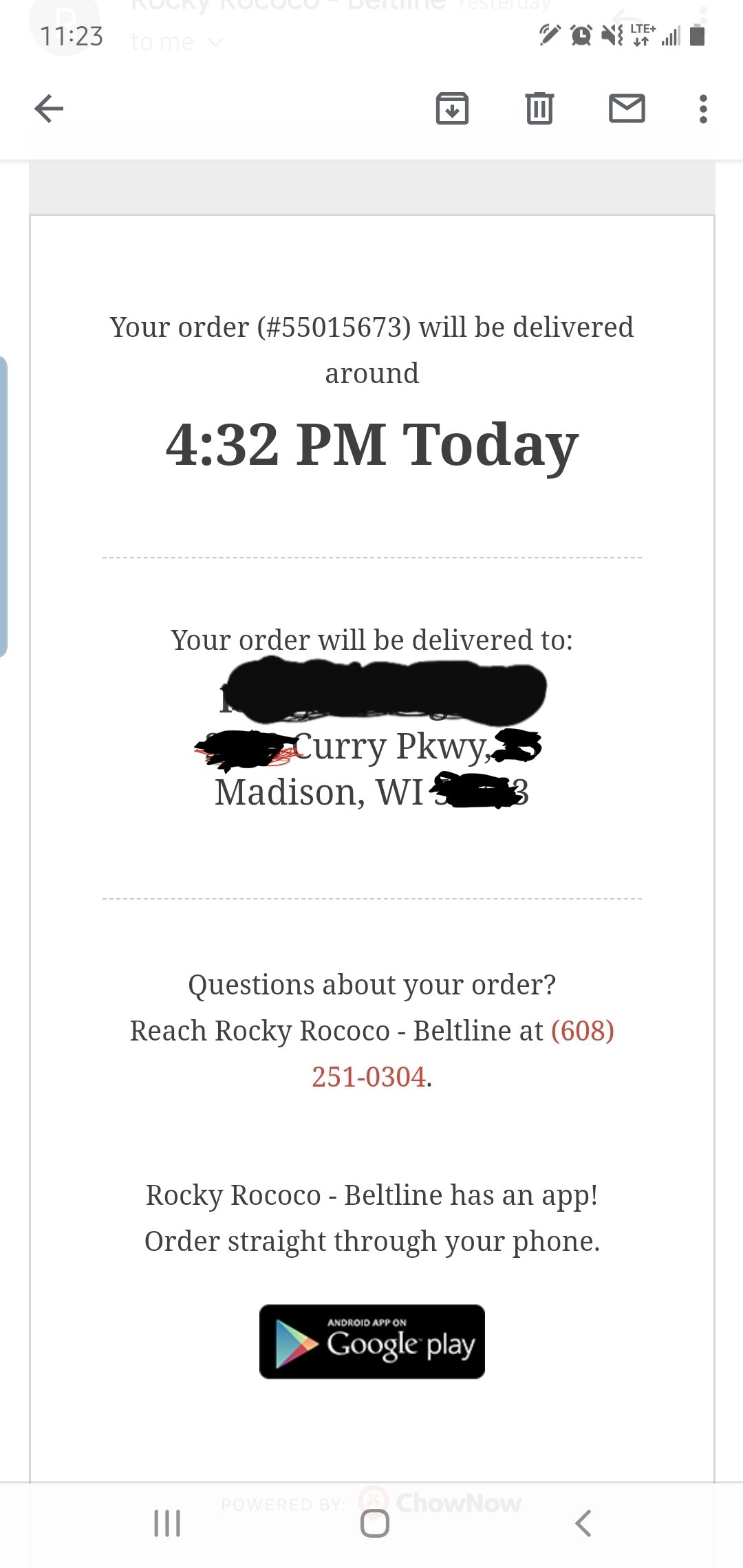Go back to the inbox

[49, 109]
